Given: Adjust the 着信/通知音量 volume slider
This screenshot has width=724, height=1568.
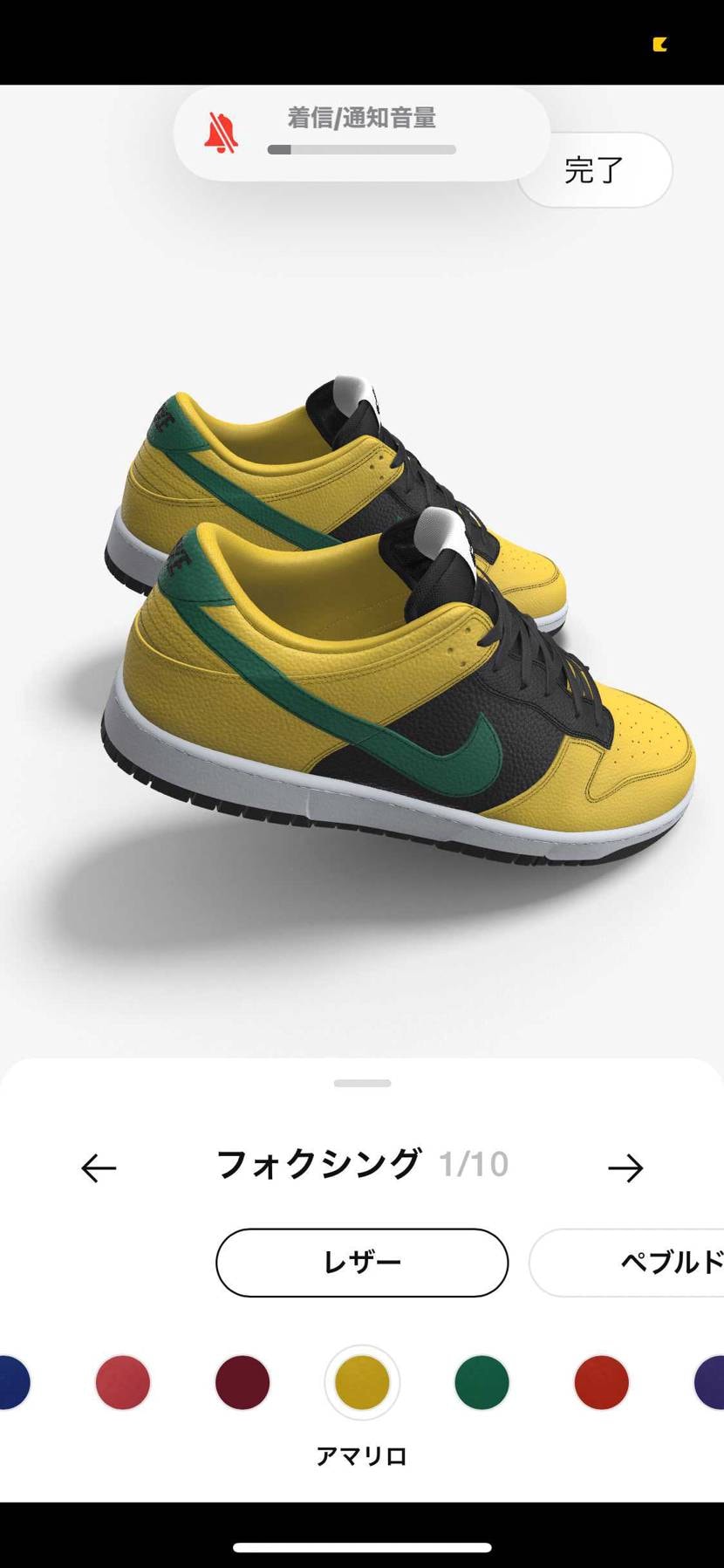Looking at the screenshot, I should (362, 149).
